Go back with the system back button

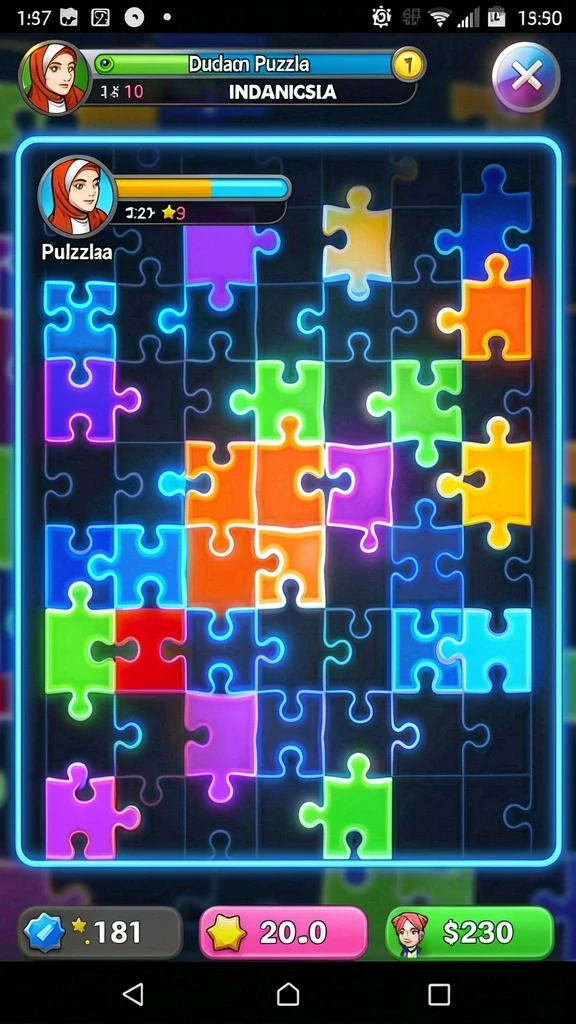[x=133, y=993]
